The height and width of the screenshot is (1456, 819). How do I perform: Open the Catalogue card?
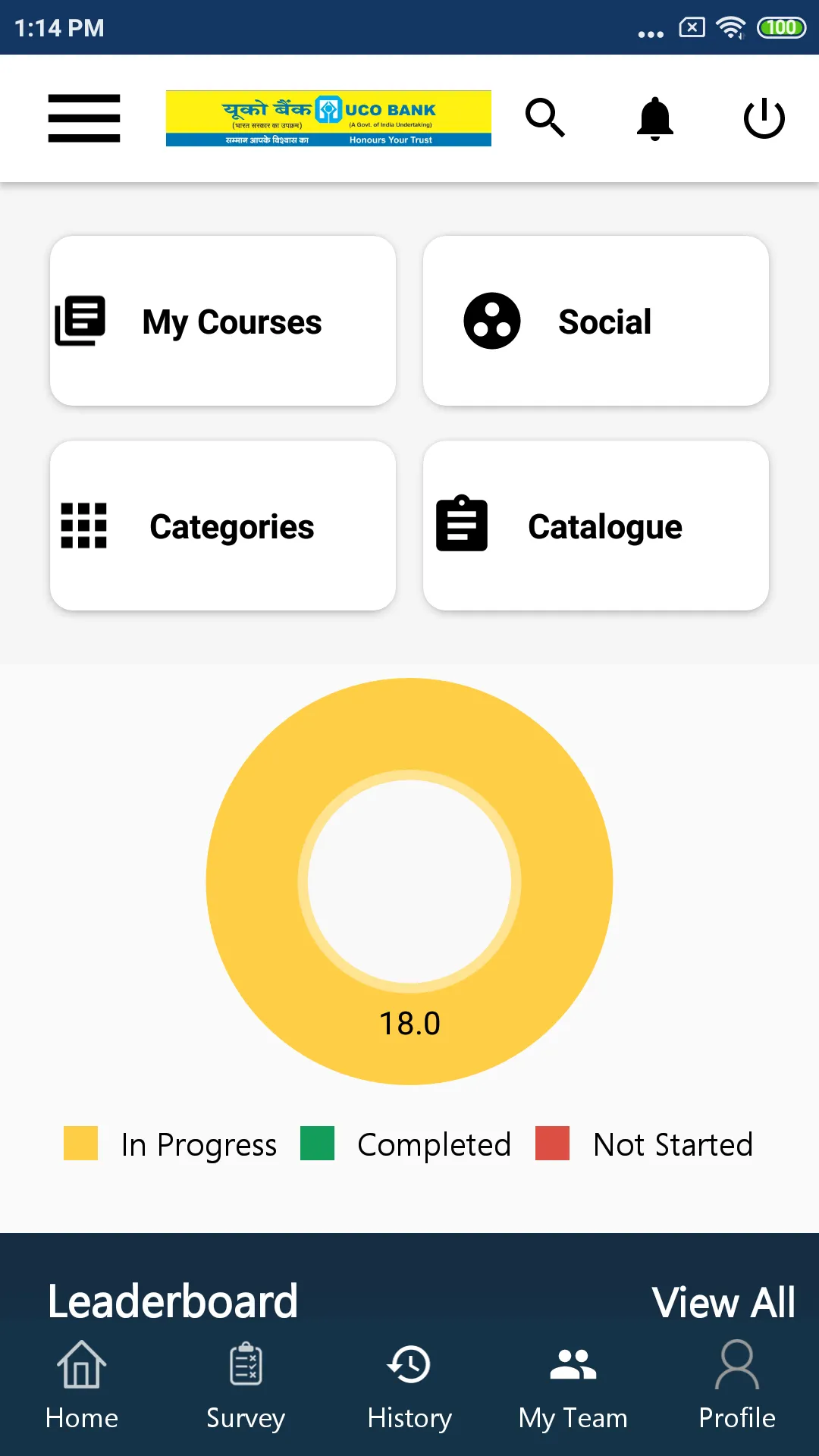[x=596, y=526]
